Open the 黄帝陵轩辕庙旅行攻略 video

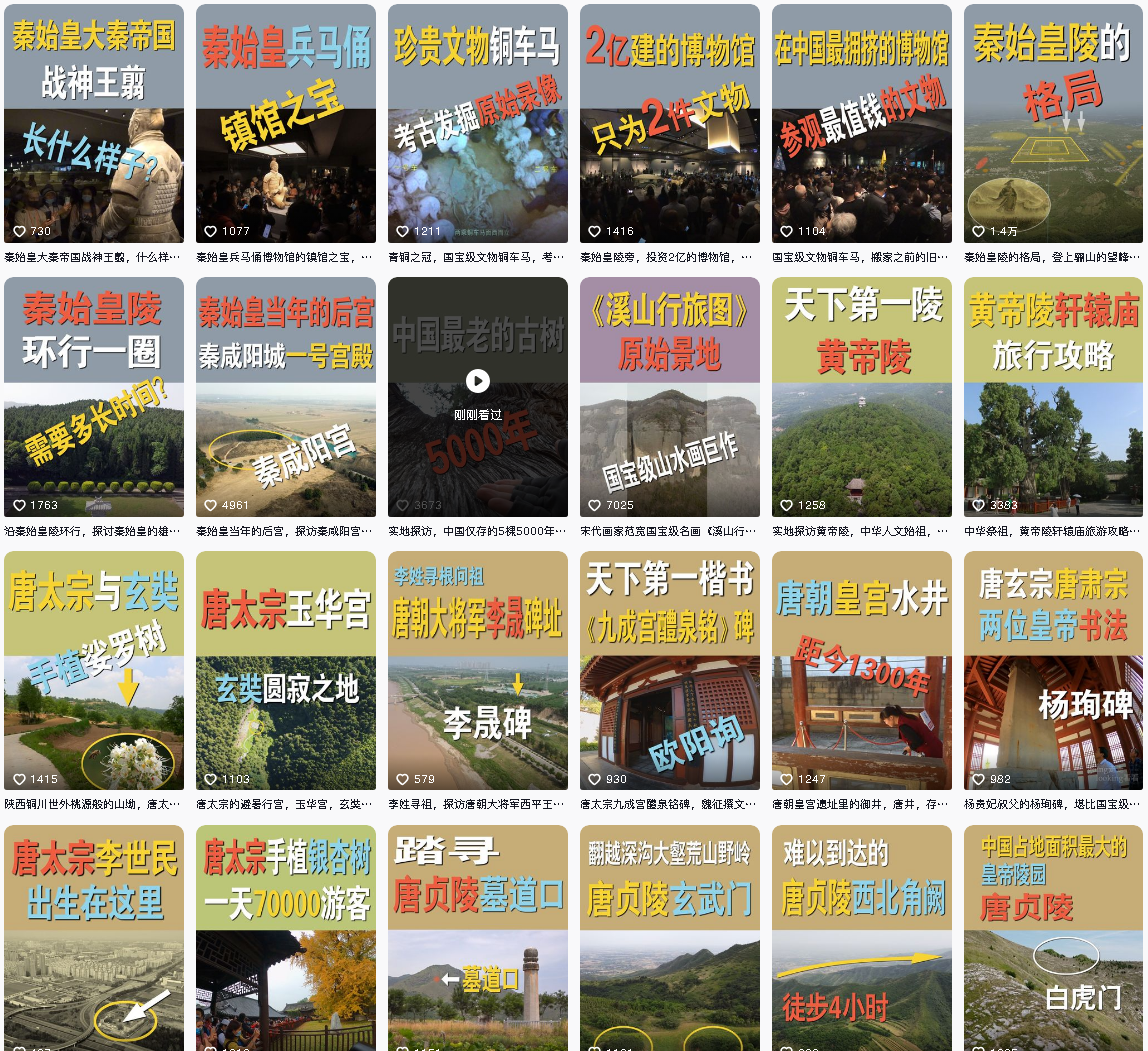pos(1053,397)
